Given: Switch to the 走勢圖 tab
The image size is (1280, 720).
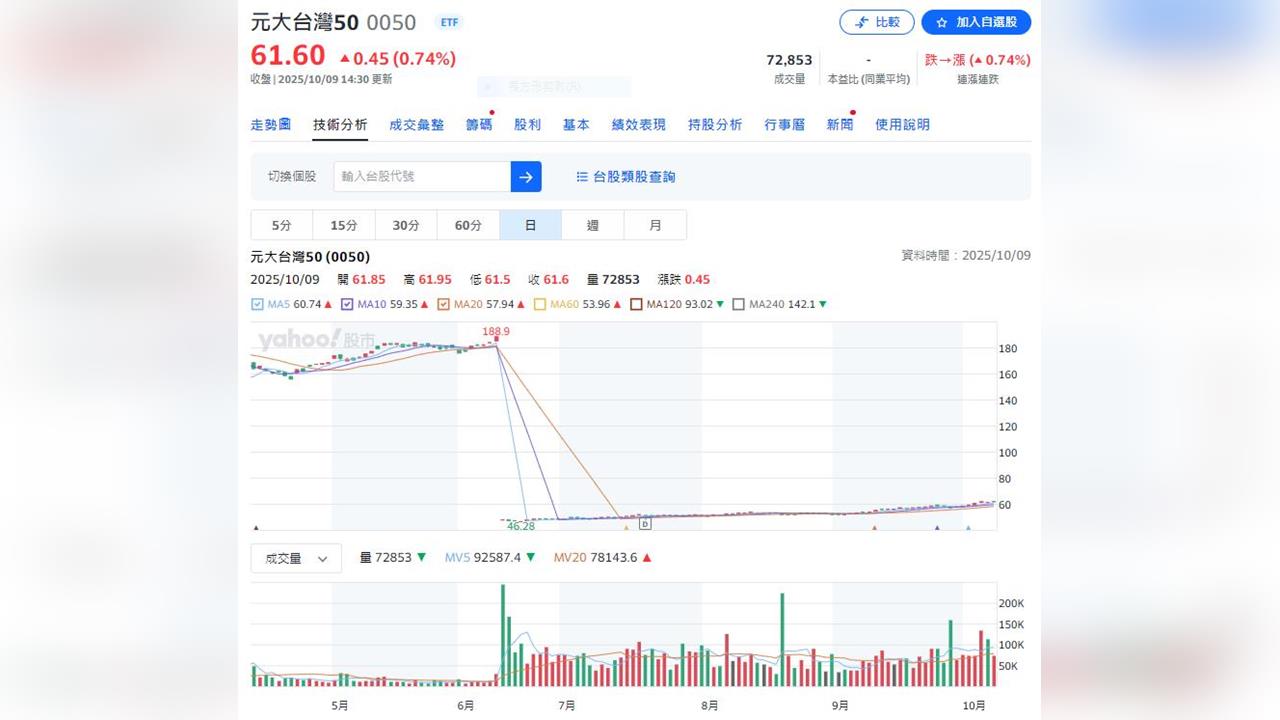Looking at the screenshot, I should point(270,125).
